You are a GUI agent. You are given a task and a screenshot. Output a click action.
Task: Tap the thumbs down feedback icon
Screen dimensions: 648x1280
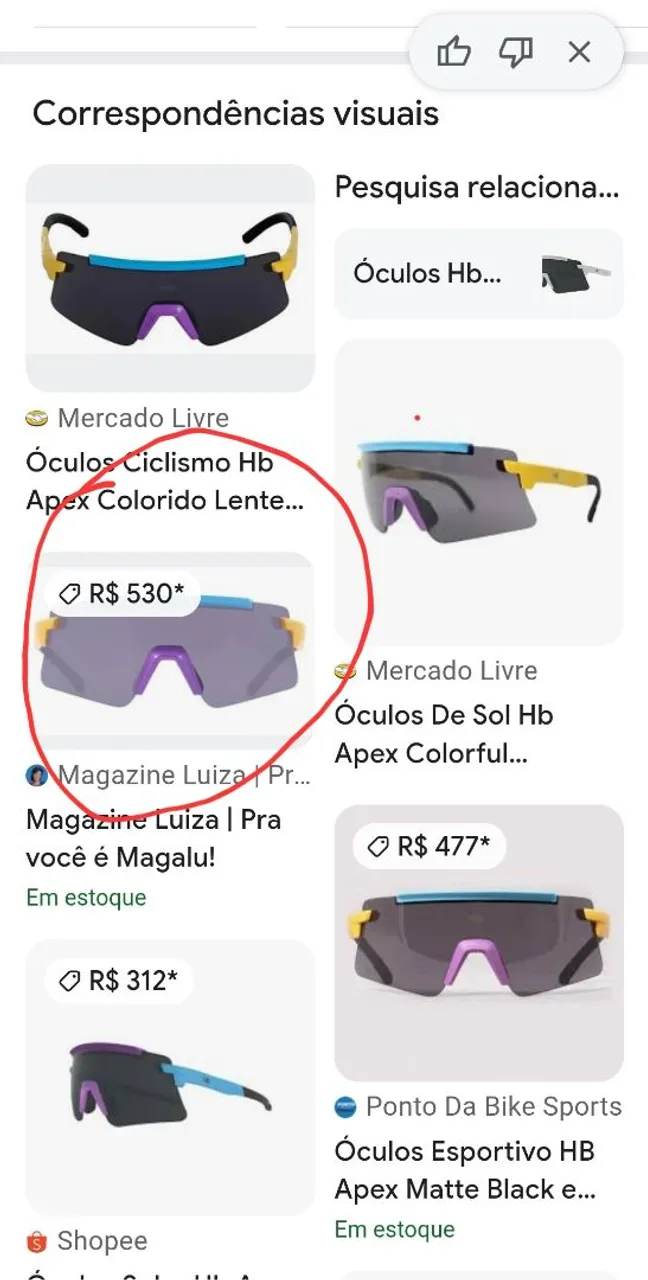[516, 52]
